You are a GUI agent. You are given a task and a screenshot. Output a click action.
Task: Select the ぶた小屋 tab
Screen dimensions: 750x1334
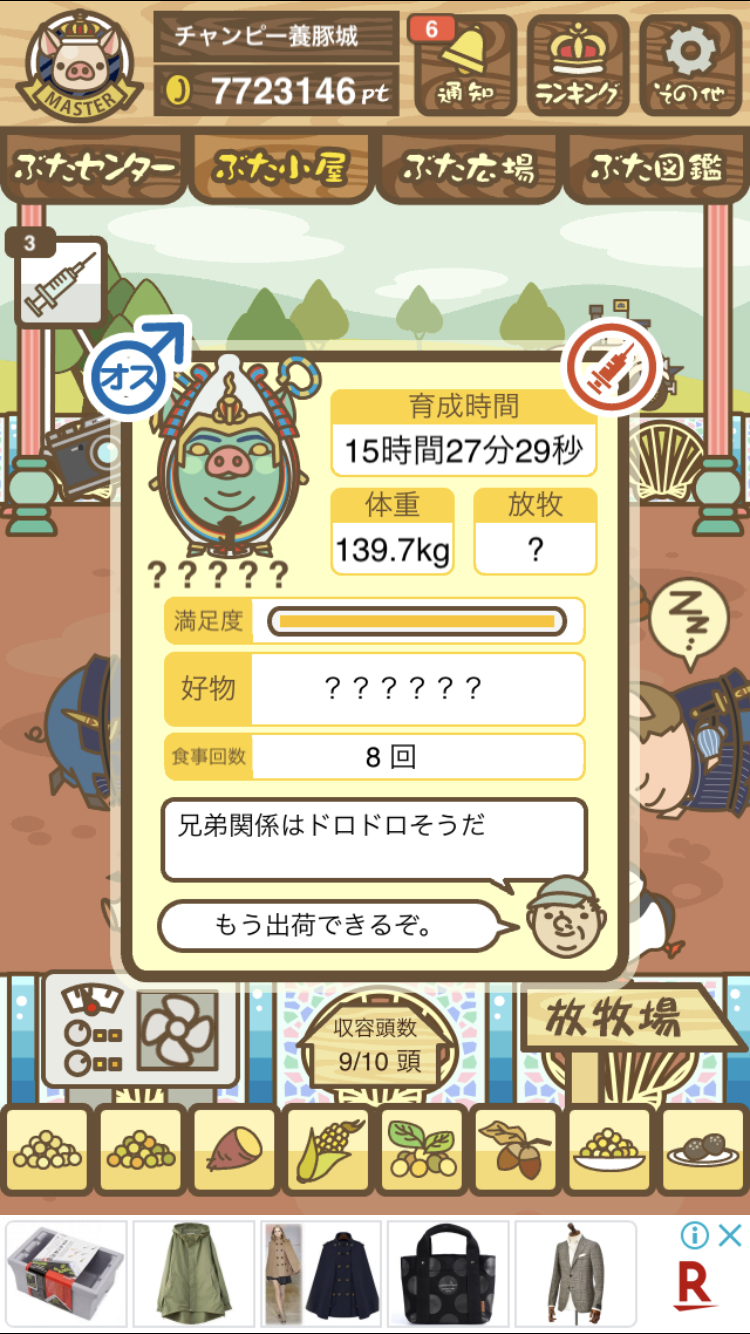tap(280, 167)
